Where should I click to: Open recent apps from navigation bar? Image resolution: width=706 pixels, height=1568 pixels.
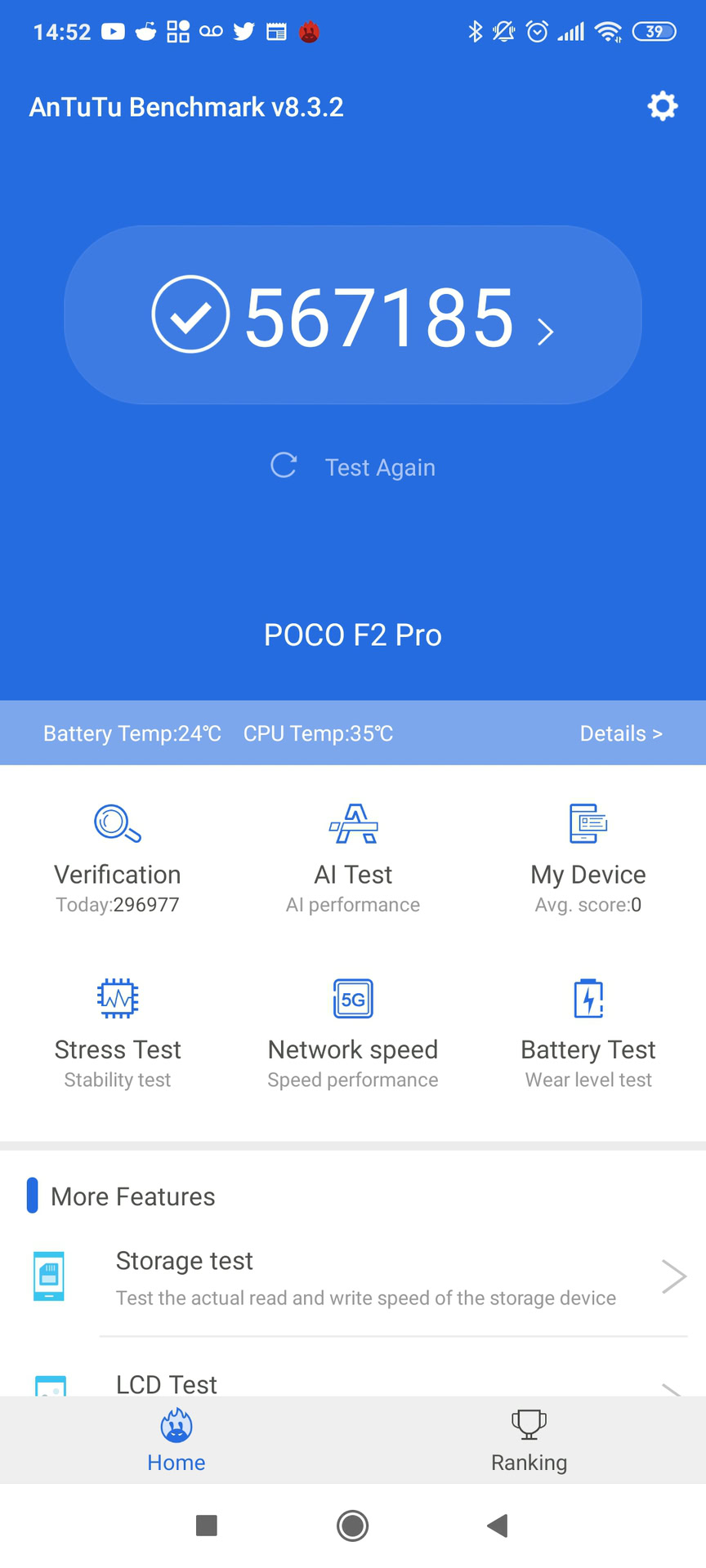(x=207, y=1525)
